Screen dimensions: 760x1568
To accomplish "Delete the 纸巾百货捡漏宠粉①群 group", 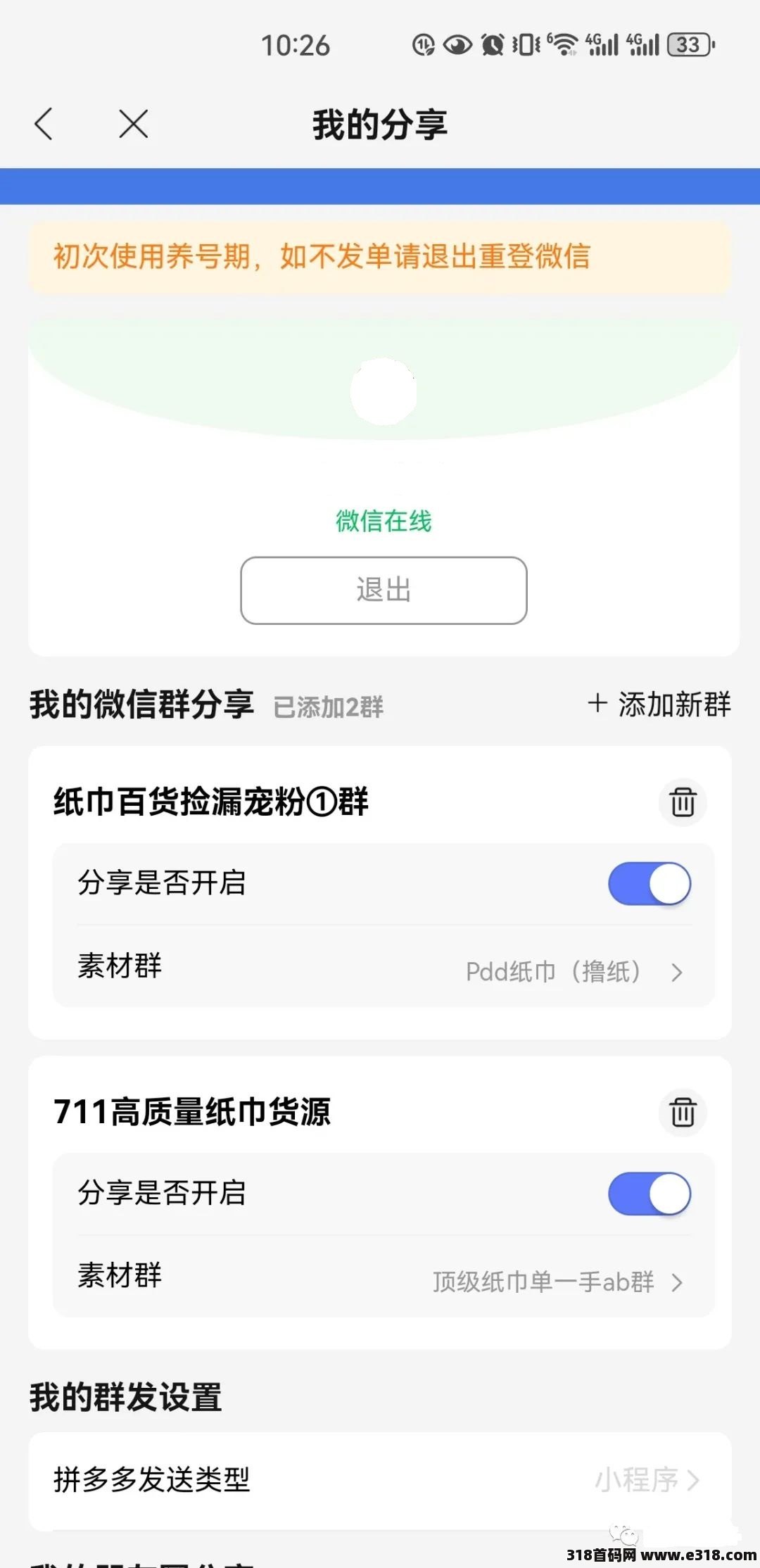I will point(683,802).
